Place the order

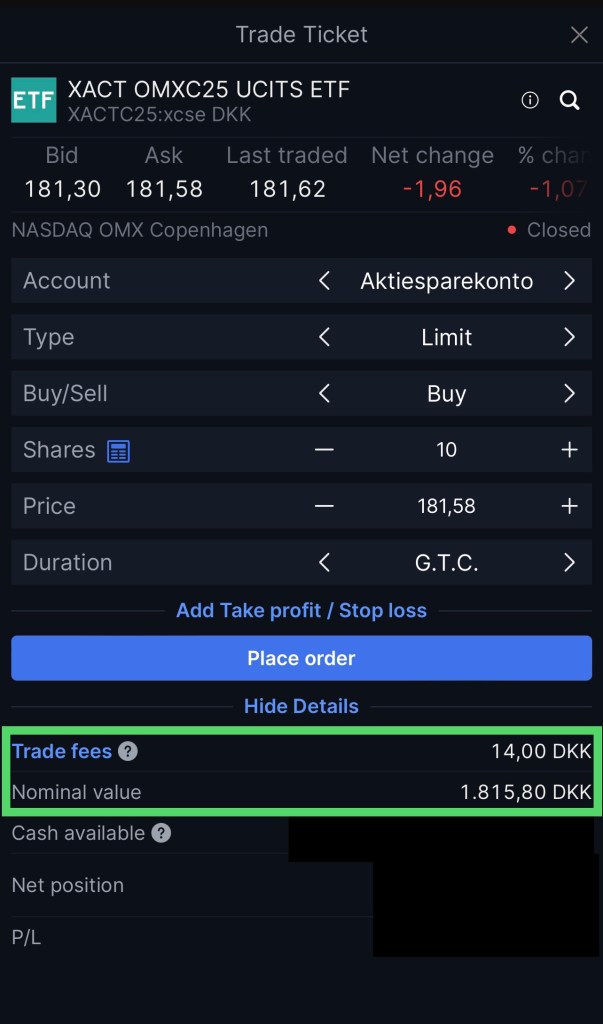click(x=301, y=658)
